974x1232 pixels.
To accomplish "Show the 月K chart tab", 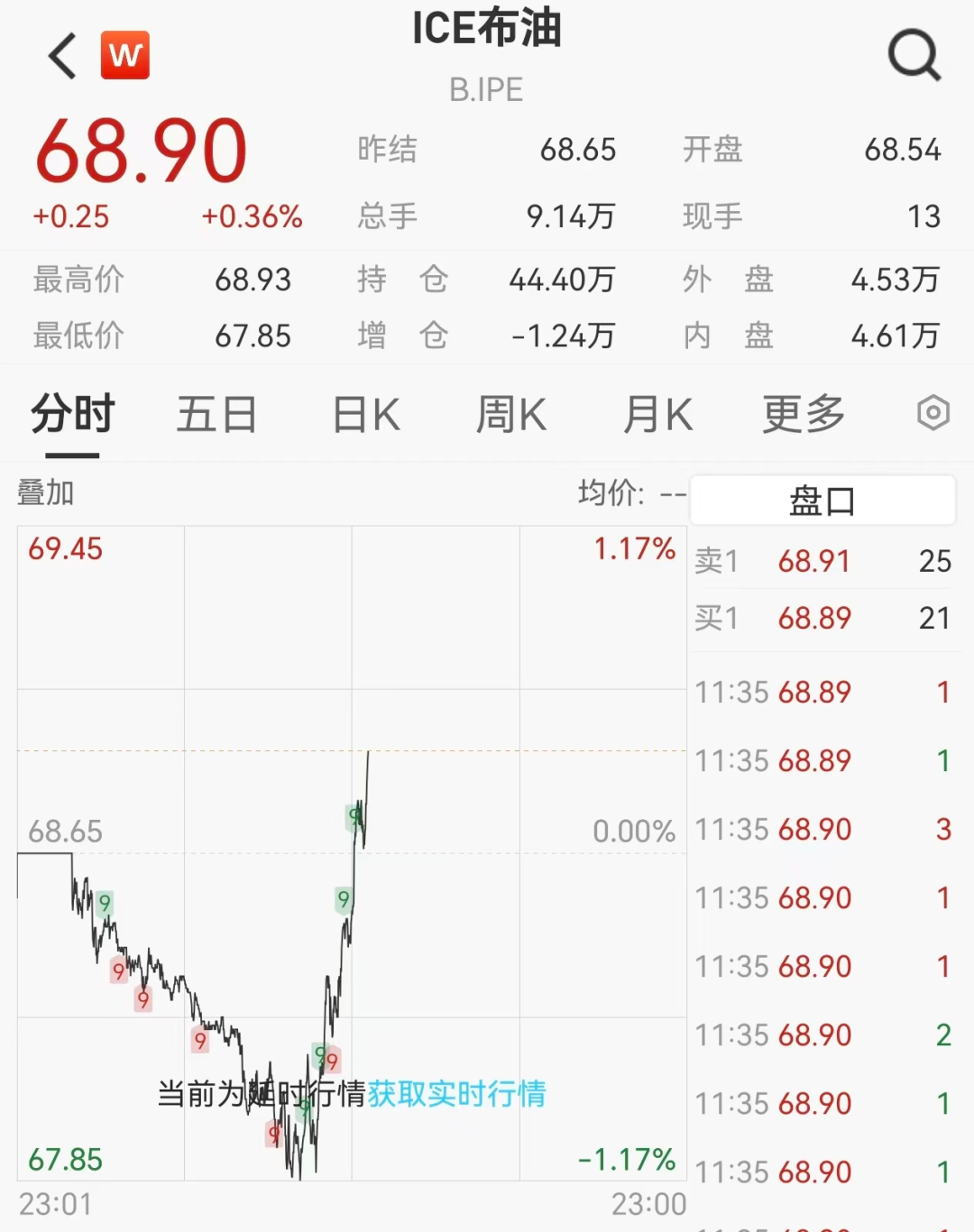I will coord(657,416).
